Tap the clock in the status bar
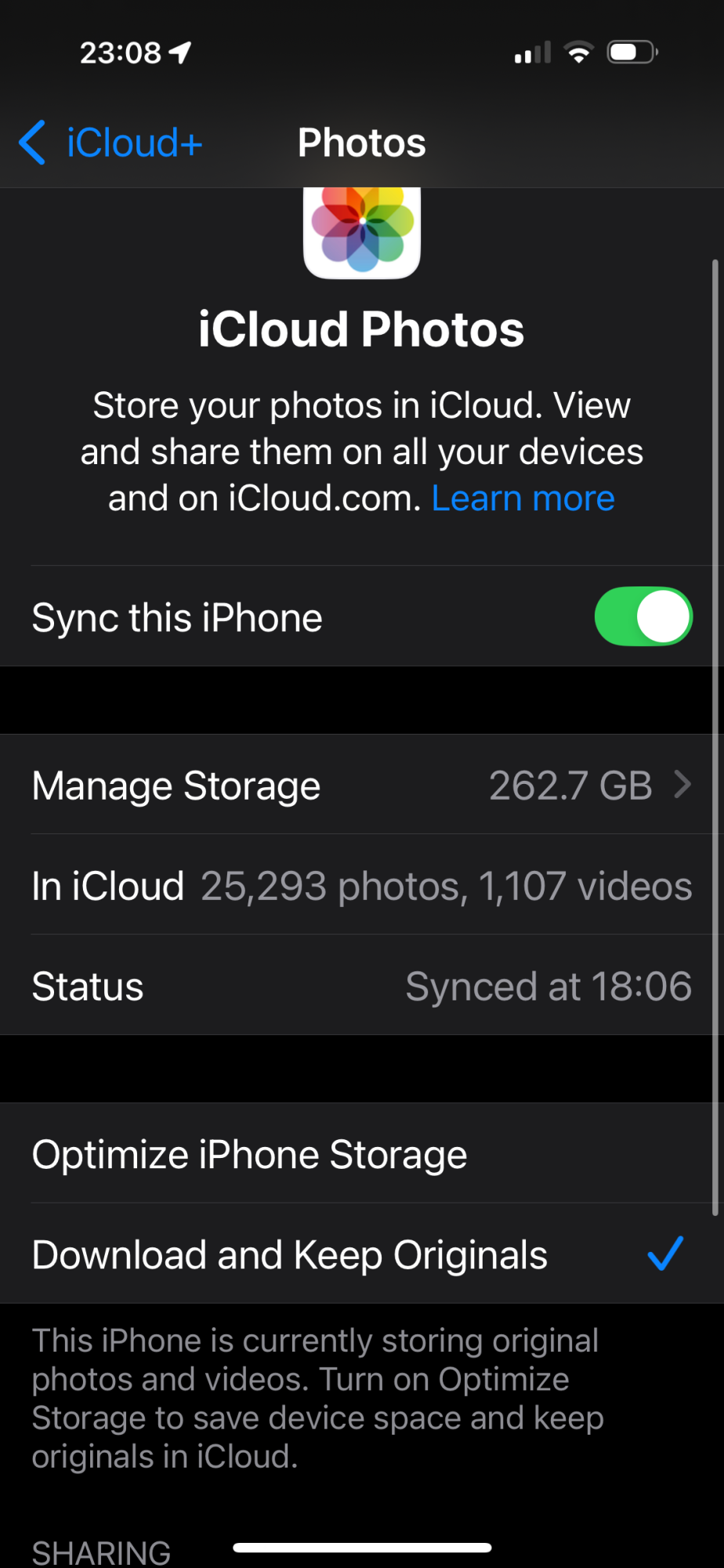This screenshot has height=1568, width=724. pyautogui.click(x=121, y=52)
